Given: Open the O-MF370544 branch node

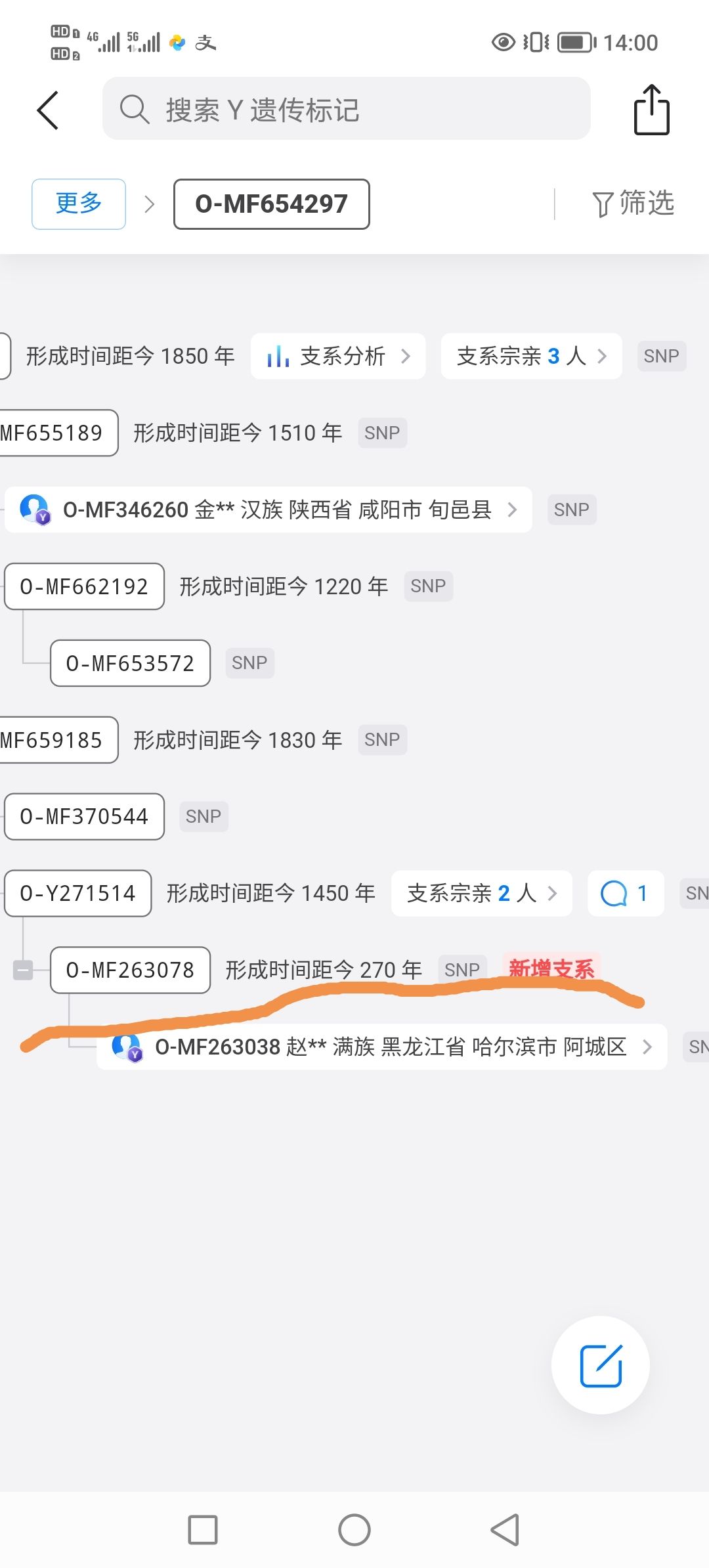Looking at the screenshot, I should (84, 817).
